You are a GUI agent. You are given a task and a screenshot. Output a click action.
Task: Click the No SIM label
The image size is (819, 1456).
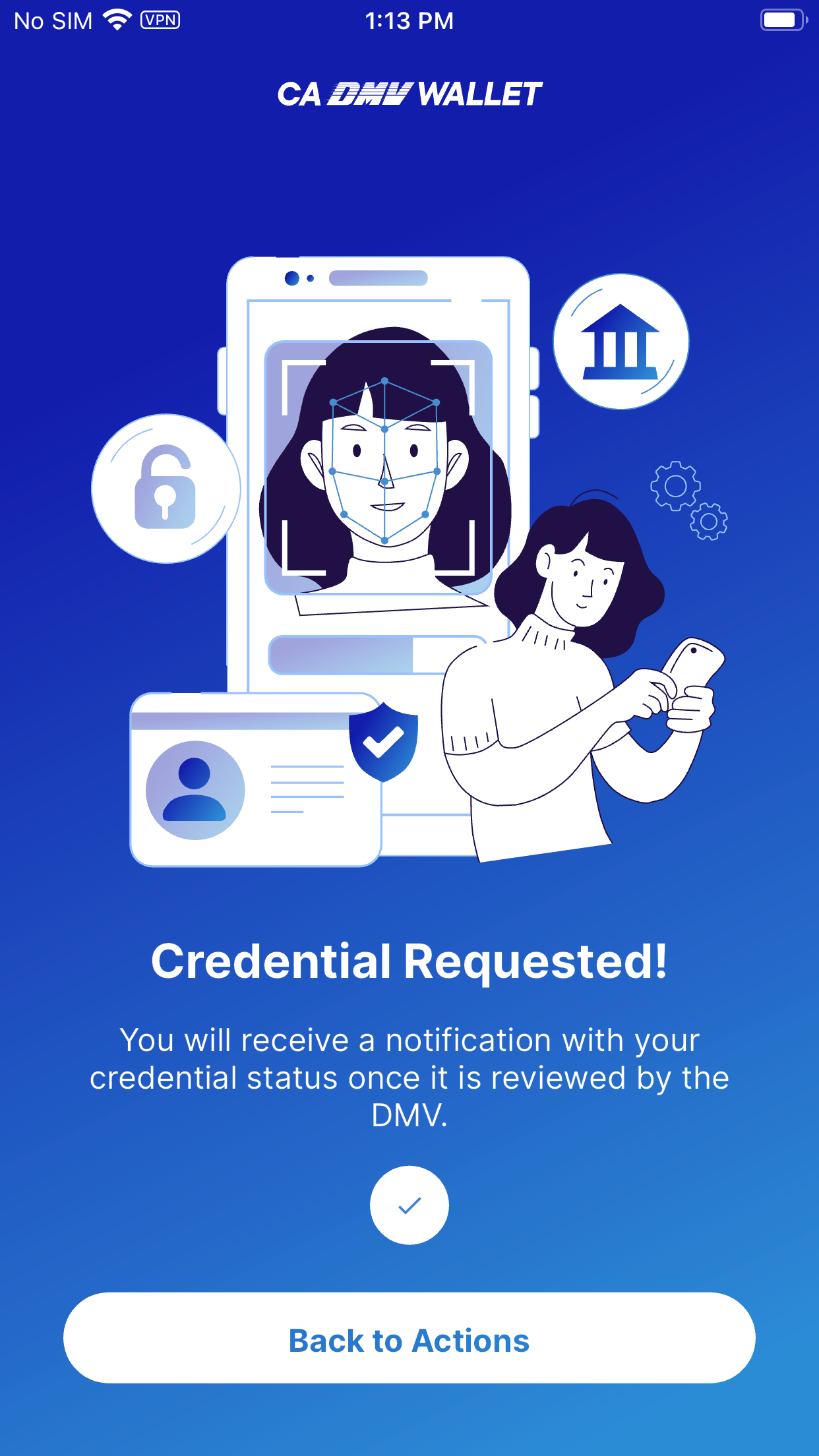click(53, 20)
